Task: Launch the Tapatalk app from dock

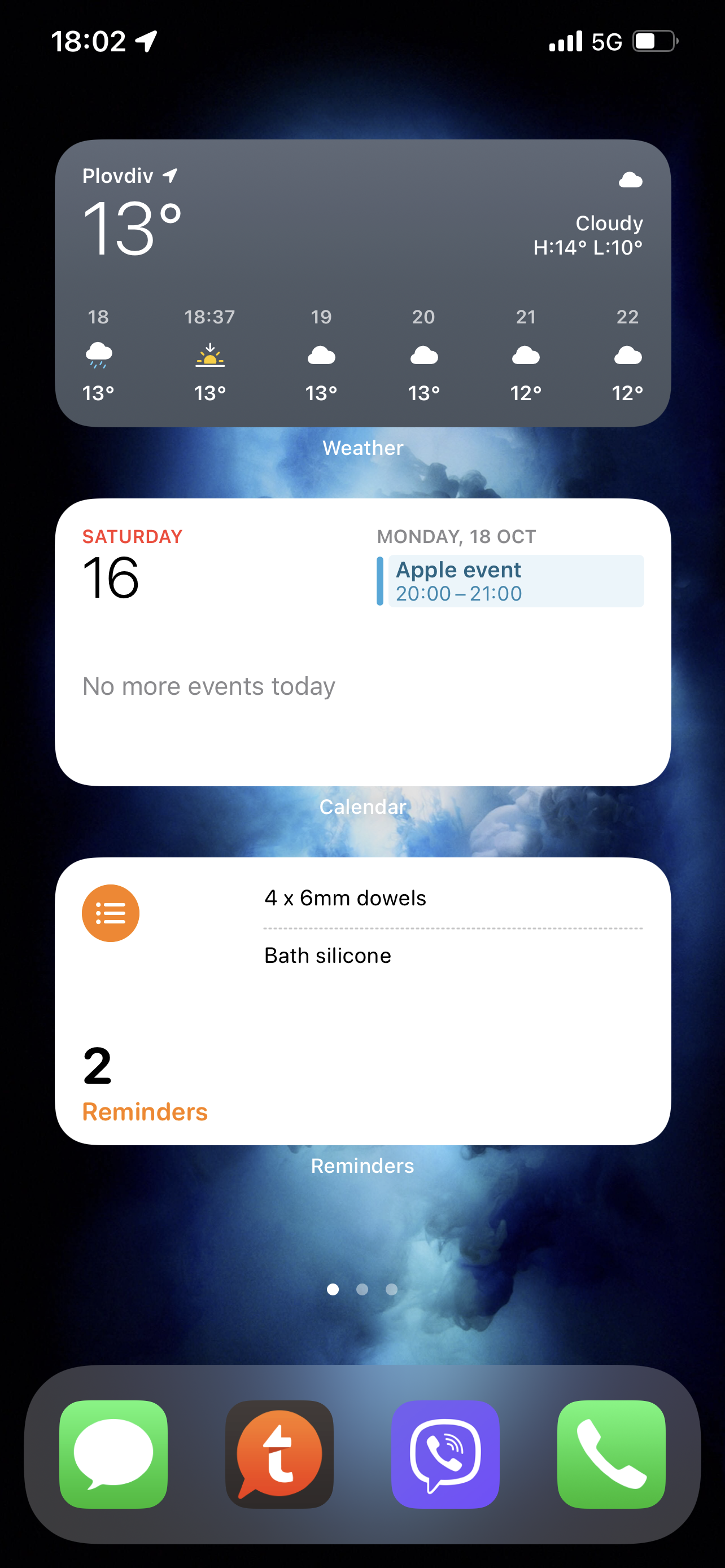Action: pyautogui.click(x=279, y=1454)
